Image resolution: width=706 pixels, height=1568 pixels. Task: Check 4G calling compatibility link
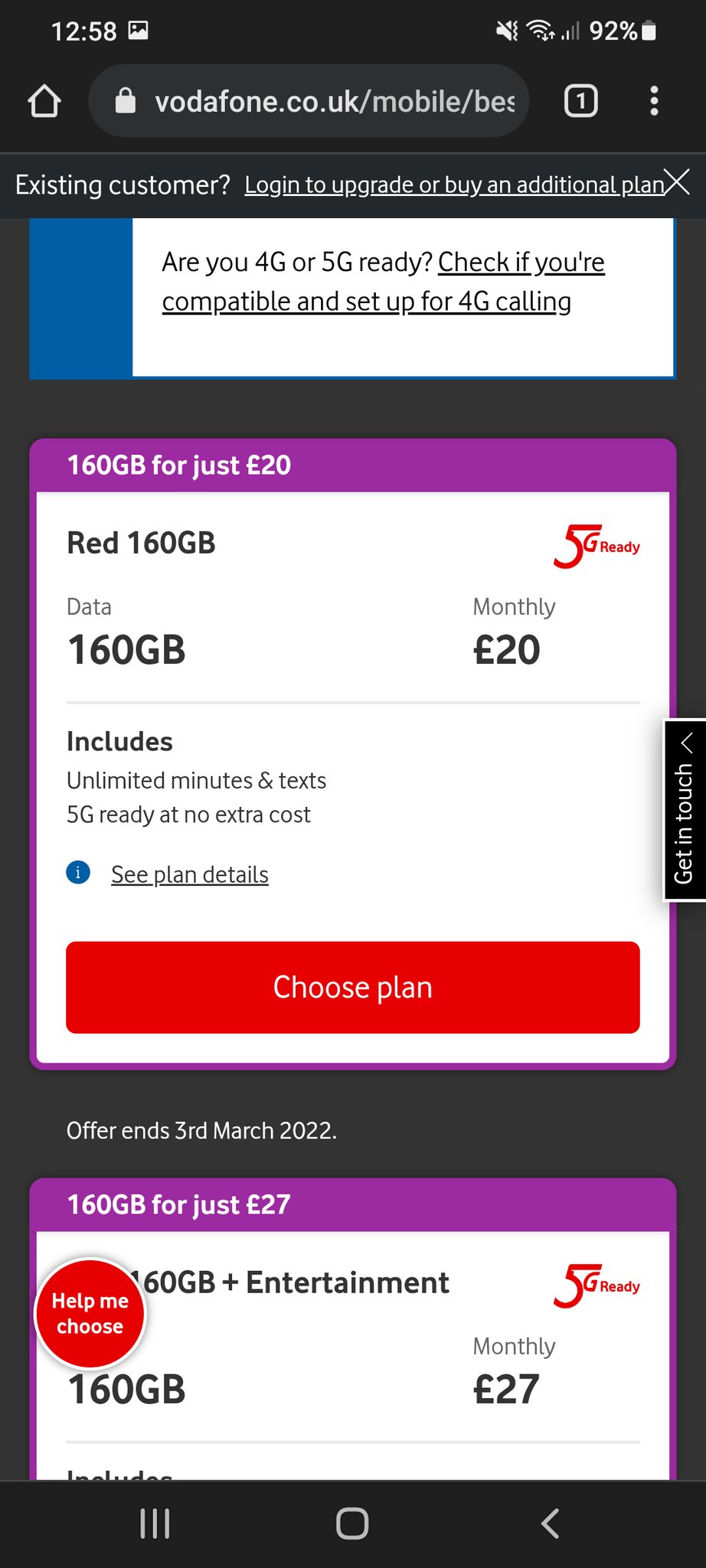383,282
